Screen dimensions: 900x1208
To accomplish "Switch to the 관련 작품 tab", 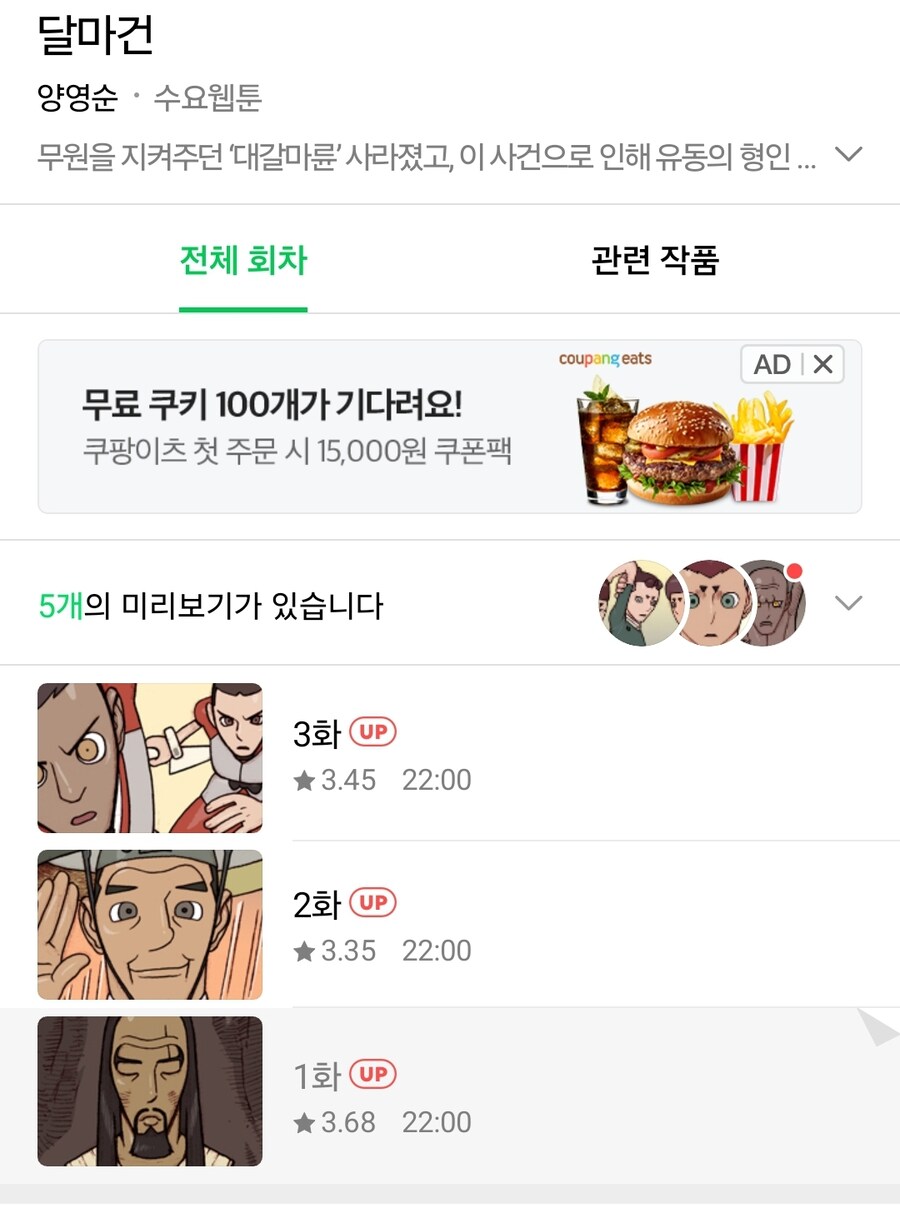I will [x=655, y=261].
